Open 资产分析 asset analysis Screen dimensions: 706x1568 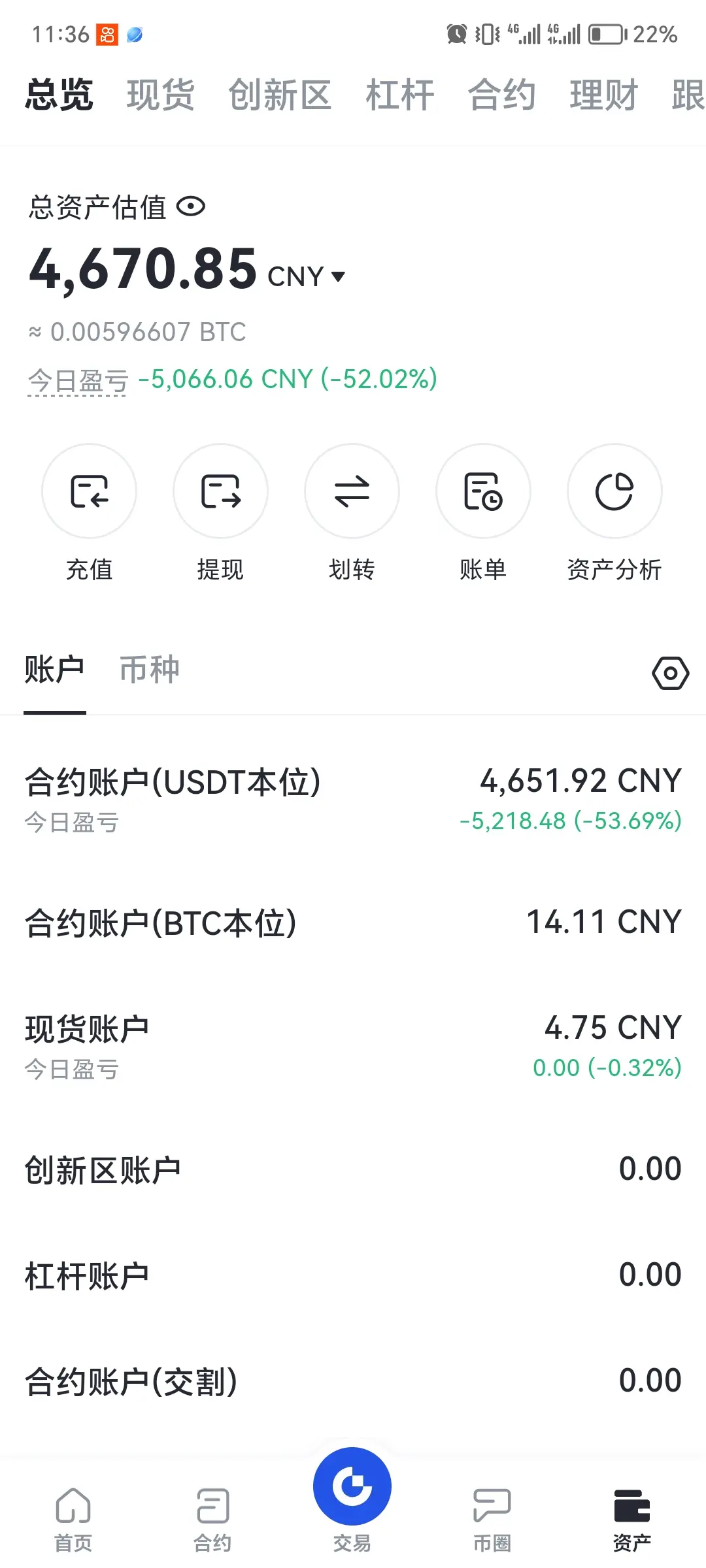coord(614,491)
